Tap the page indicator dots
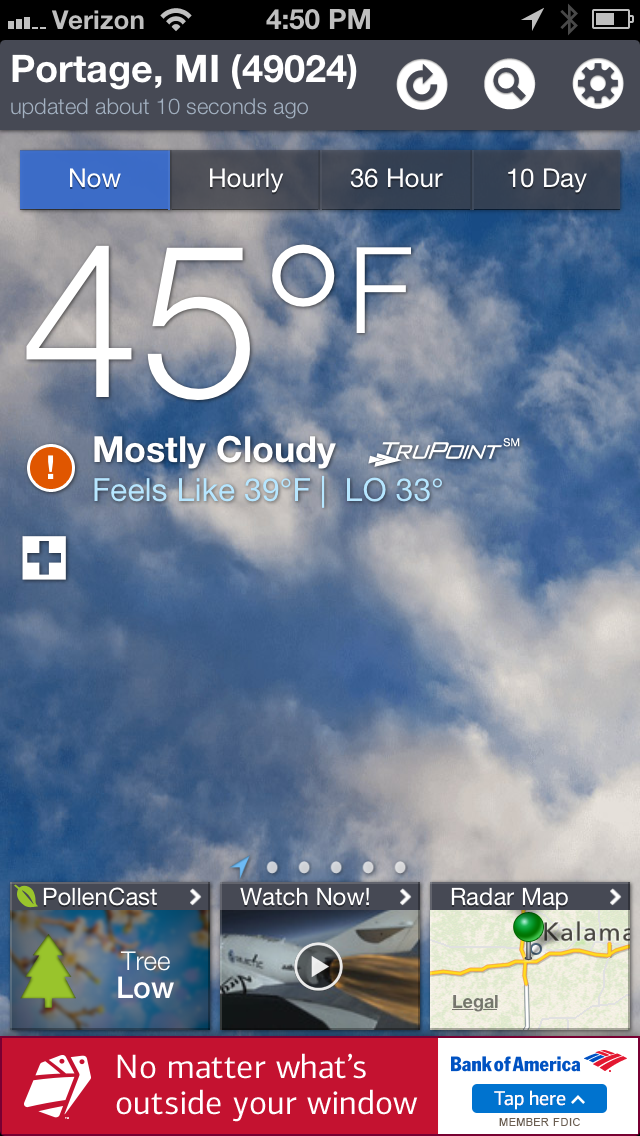The height and width of the screenshot is (1136, 640). coord(320,867)
